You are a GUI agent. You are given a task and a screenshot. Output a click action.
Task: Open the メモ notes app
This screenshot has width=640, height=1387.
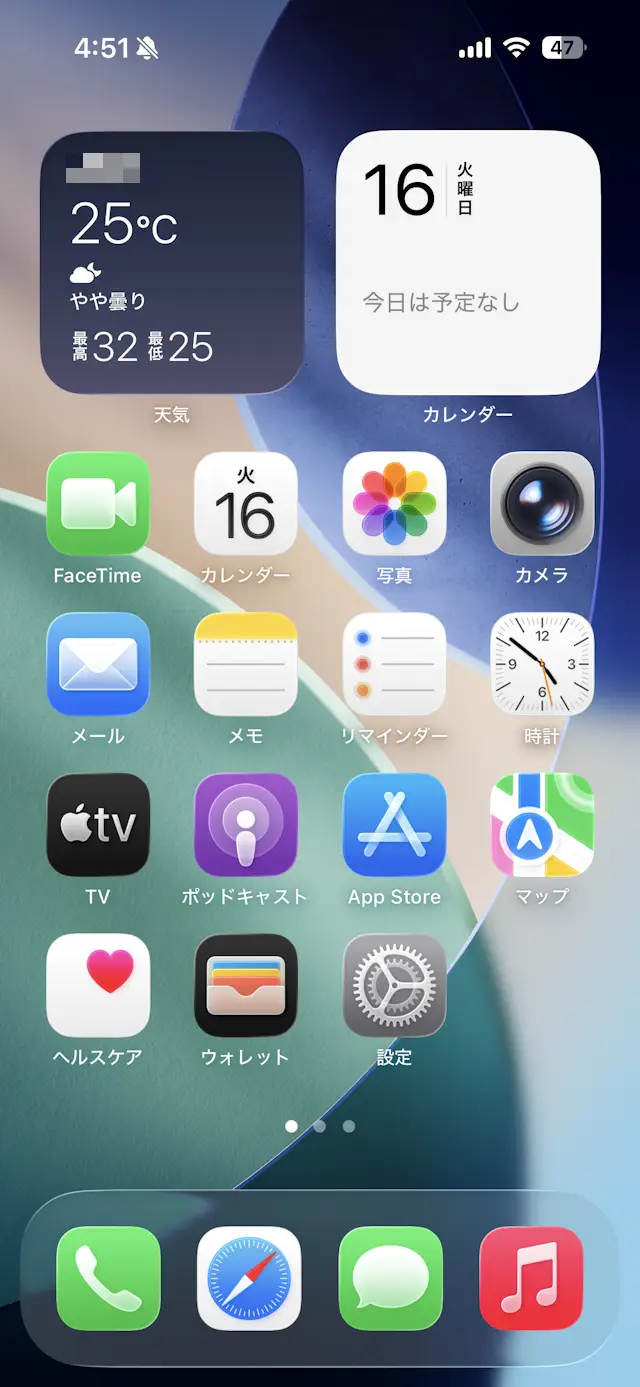[x=246, y=664]
